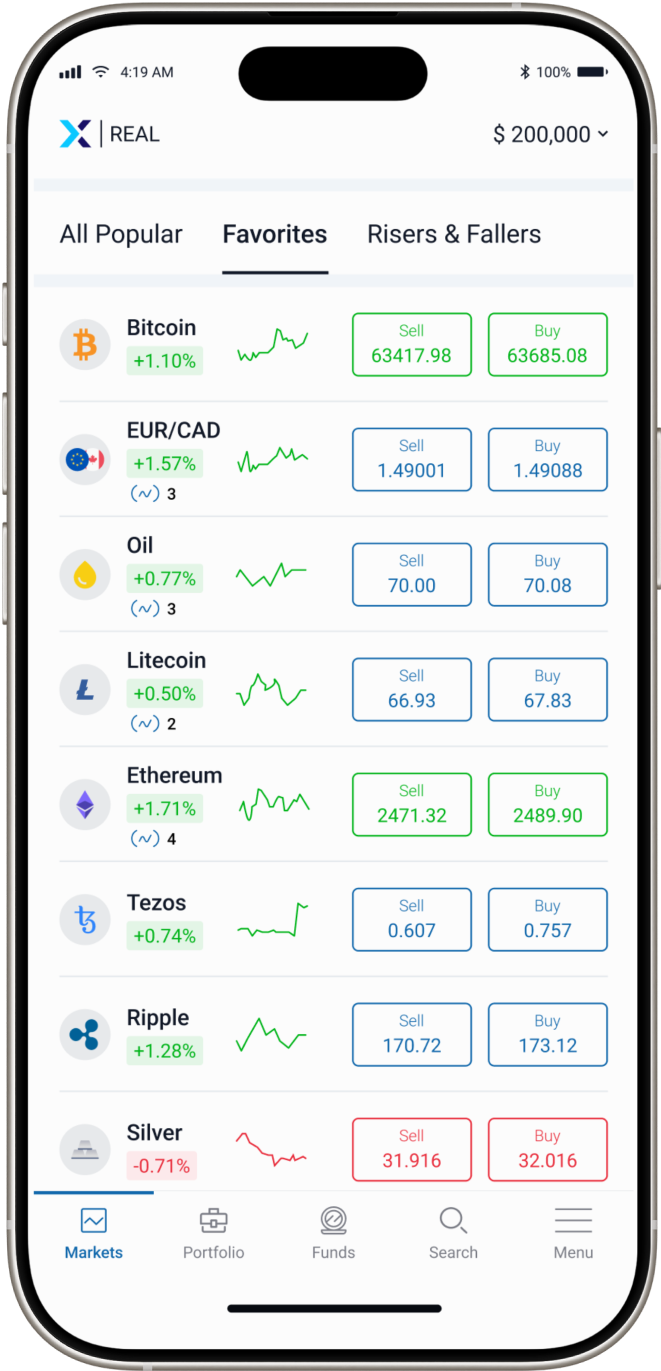Viewport: 661px width, 1371px height.
Task: Sell EUR/CAD at 1.49001
Action: pos(411,459)
